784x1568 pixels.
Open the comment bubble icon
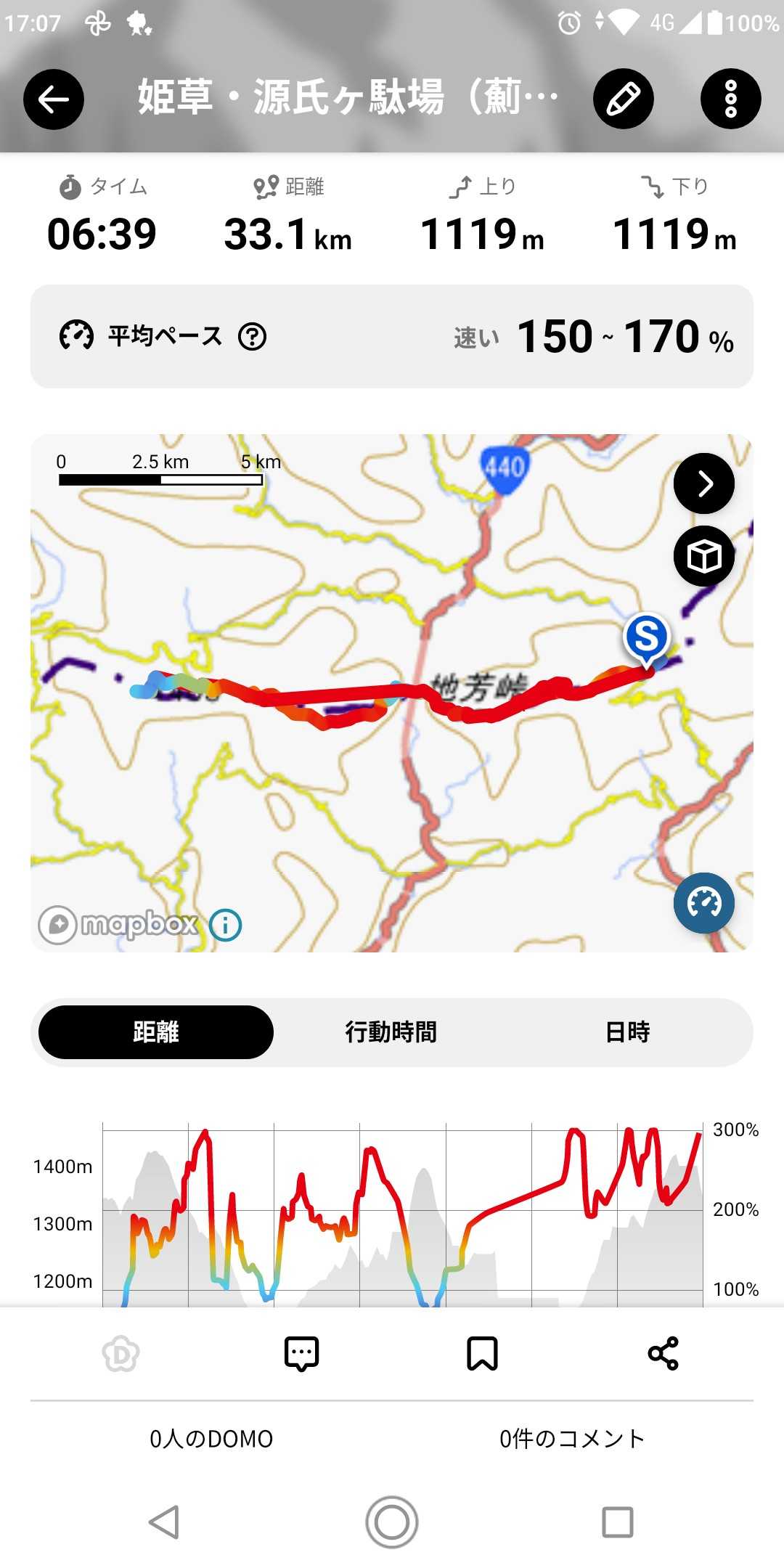click(301, 1354)
